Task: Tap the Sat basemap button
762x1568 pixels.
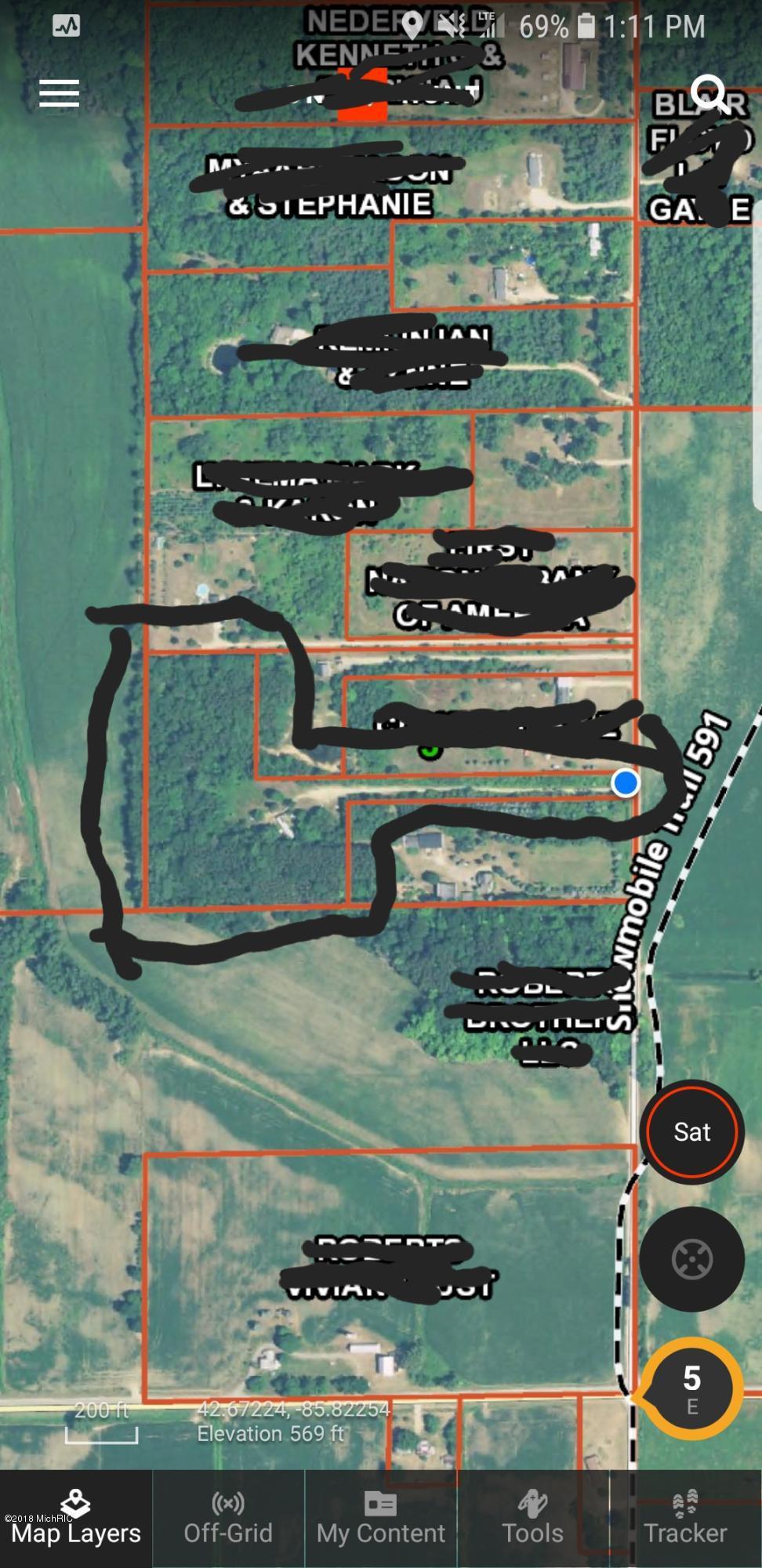Action: pos(691,1132)
